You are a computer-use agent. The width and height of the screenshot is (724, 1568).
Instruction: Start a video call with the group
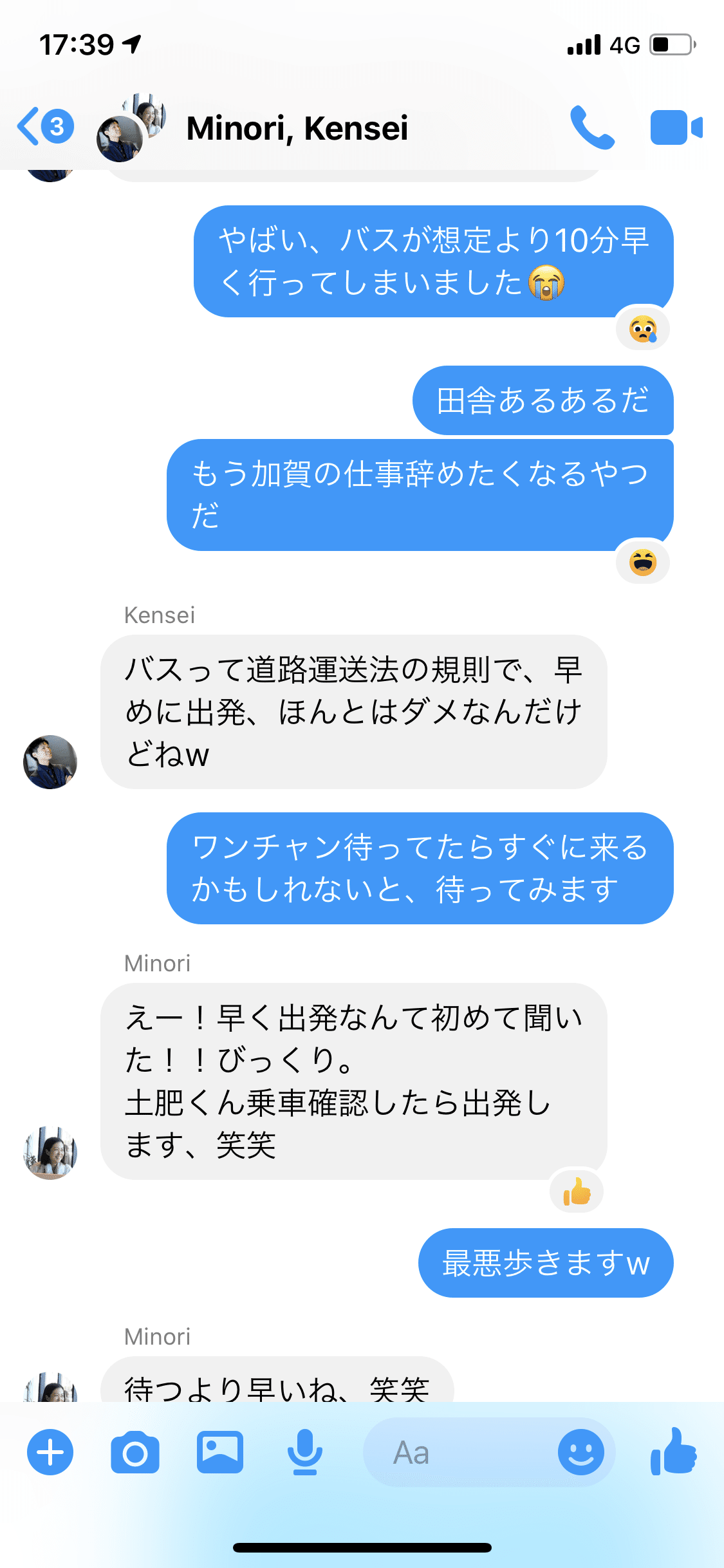(x=676, y=127)
